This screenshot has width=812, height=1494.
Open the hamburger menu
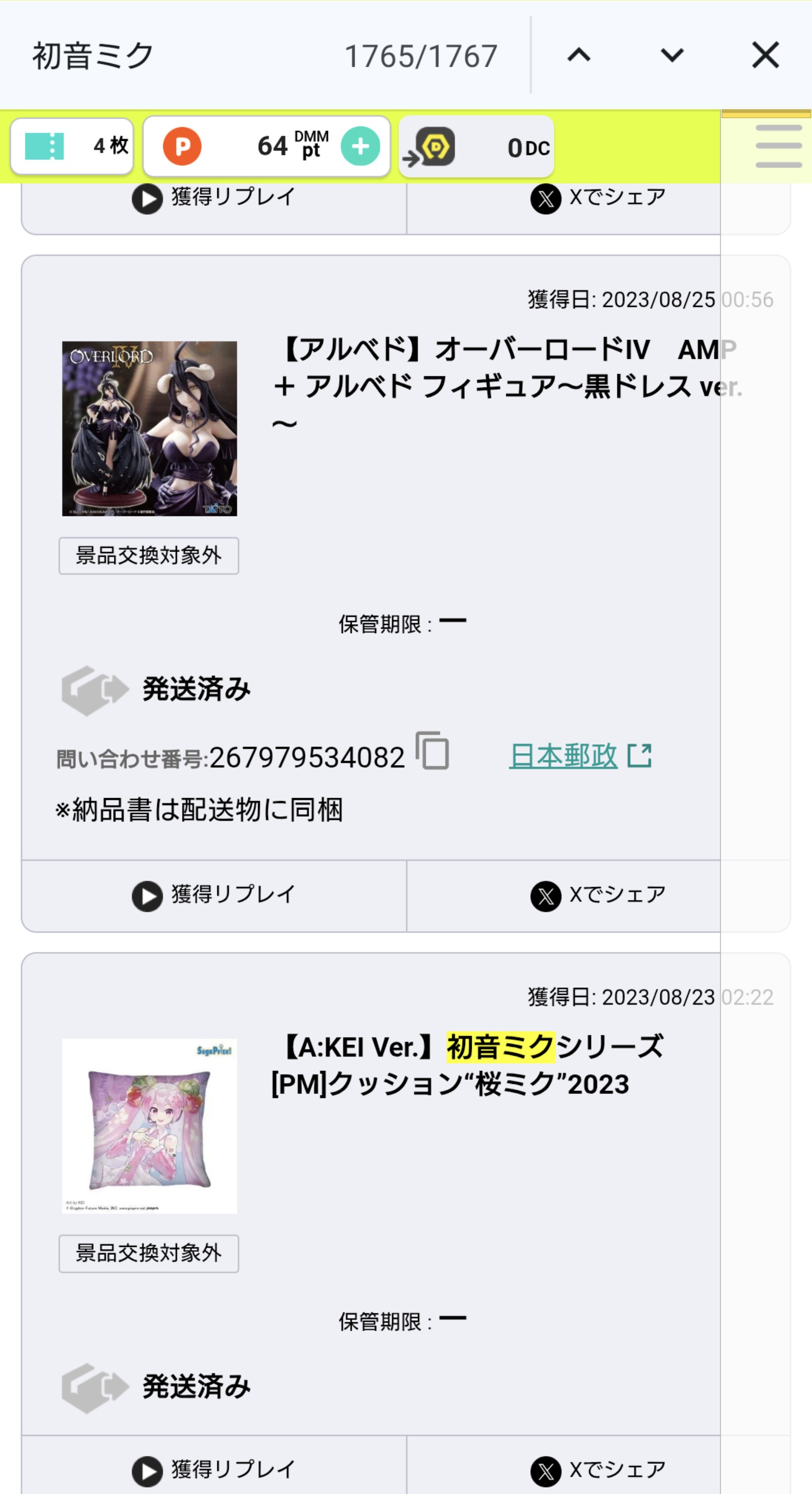[778, 146]
